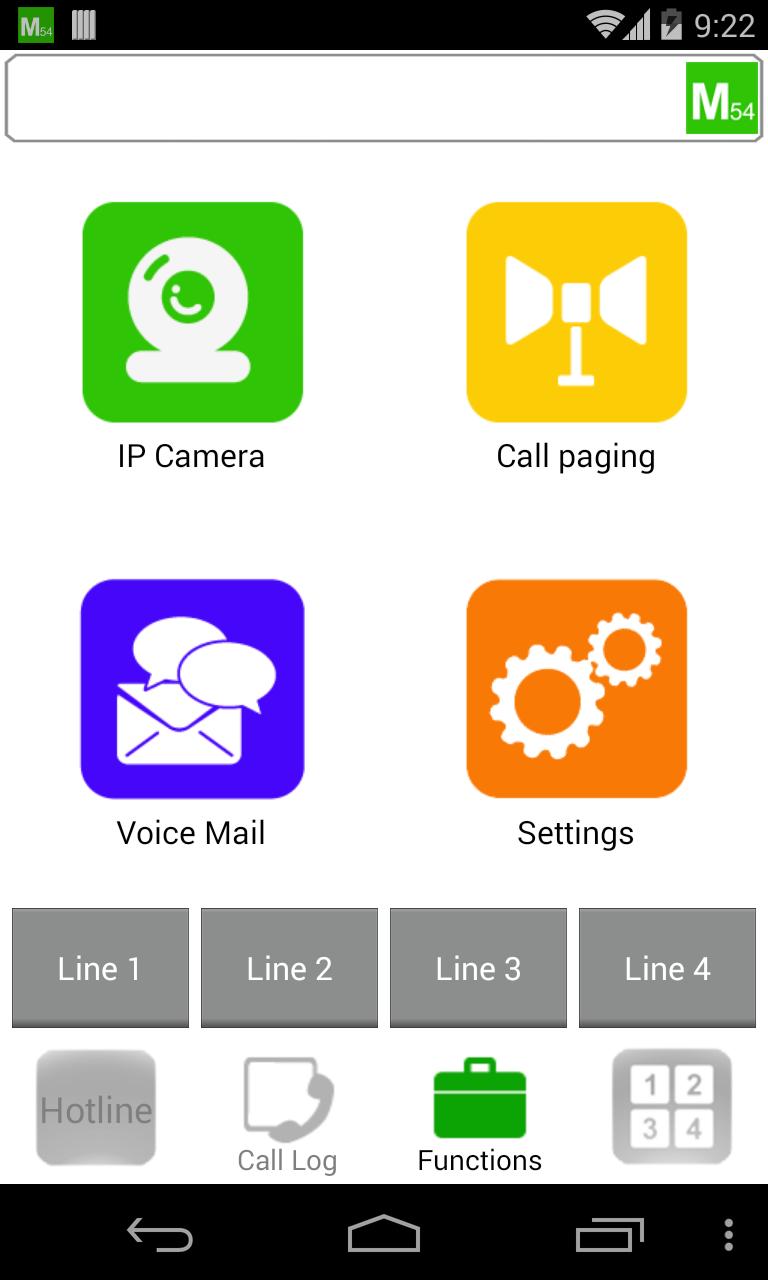Select Line 2

(289, 968)
